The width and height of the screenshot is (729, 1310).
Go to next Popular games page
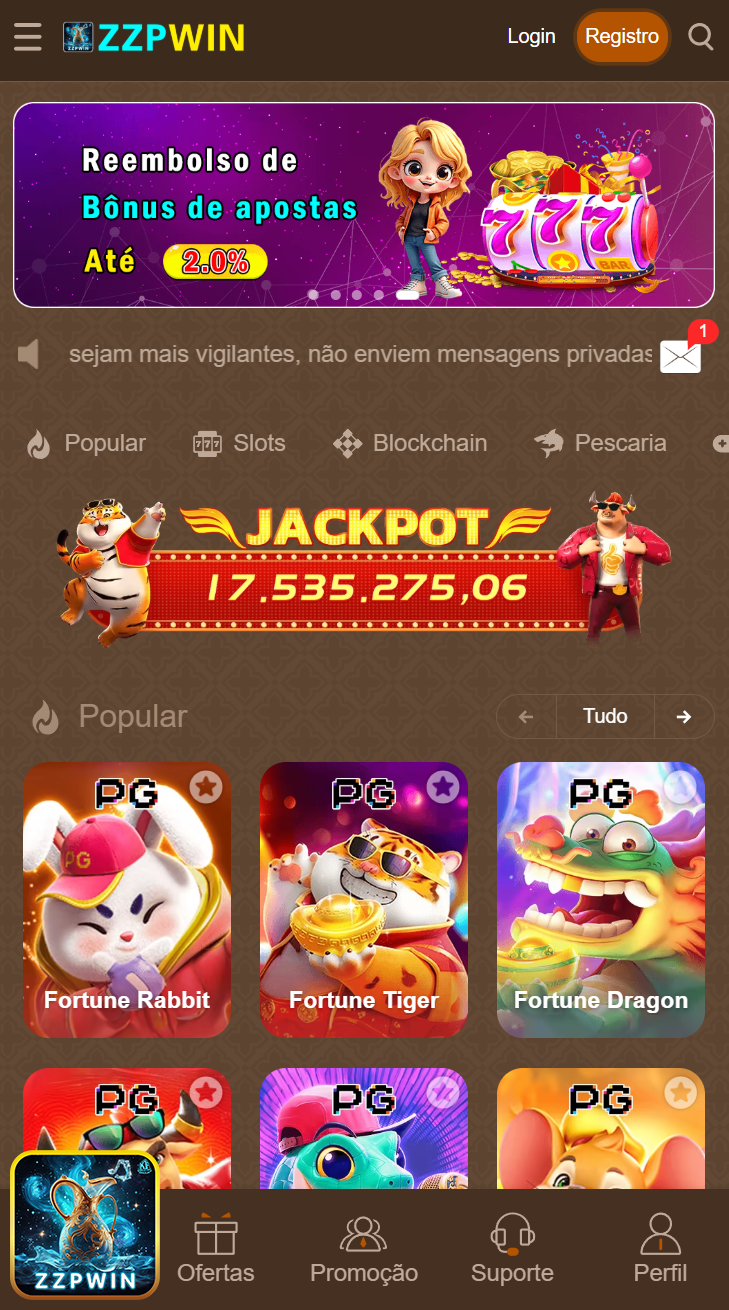pyautogui.click(x=684, y=716)
